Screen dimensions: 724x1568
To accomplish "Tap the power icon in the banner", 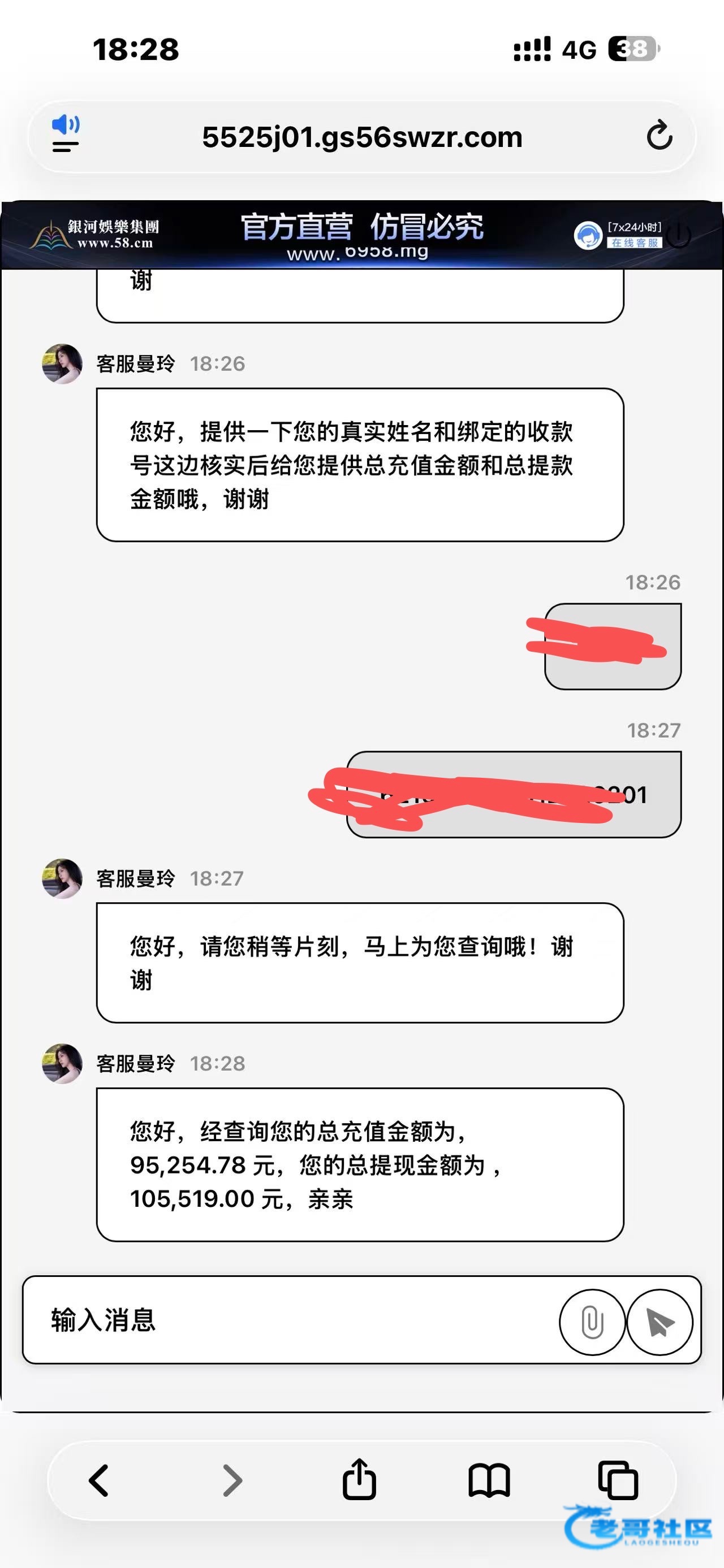I will point(678,236).
